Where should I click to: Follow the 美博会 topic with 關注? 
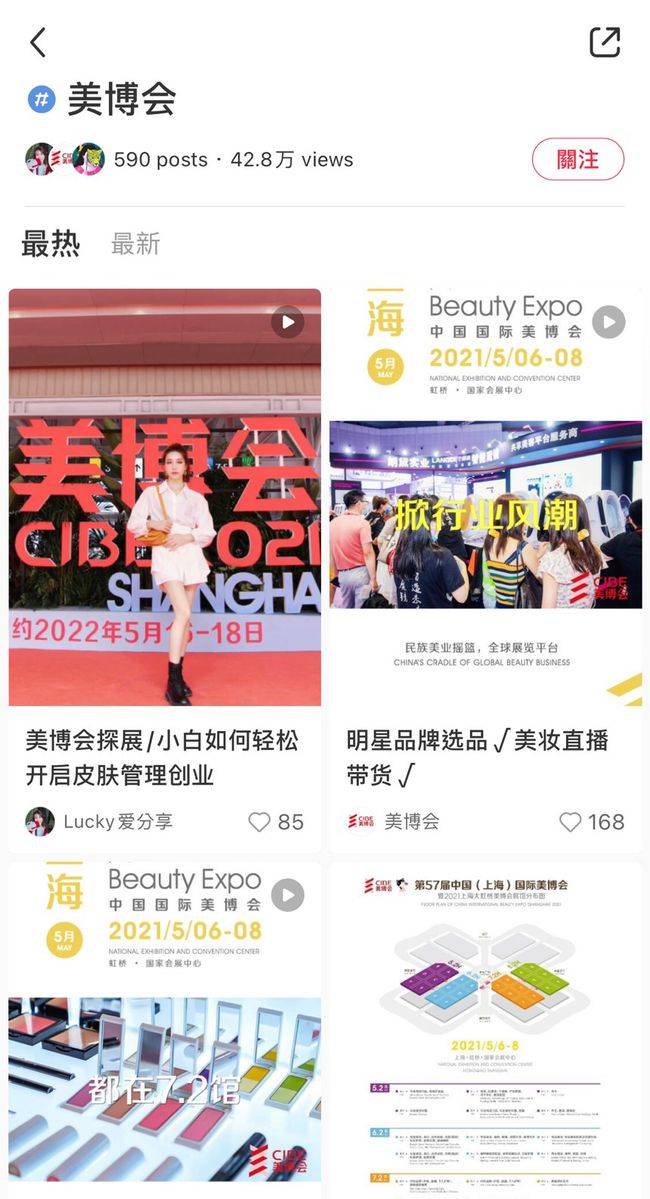(577, 159)
